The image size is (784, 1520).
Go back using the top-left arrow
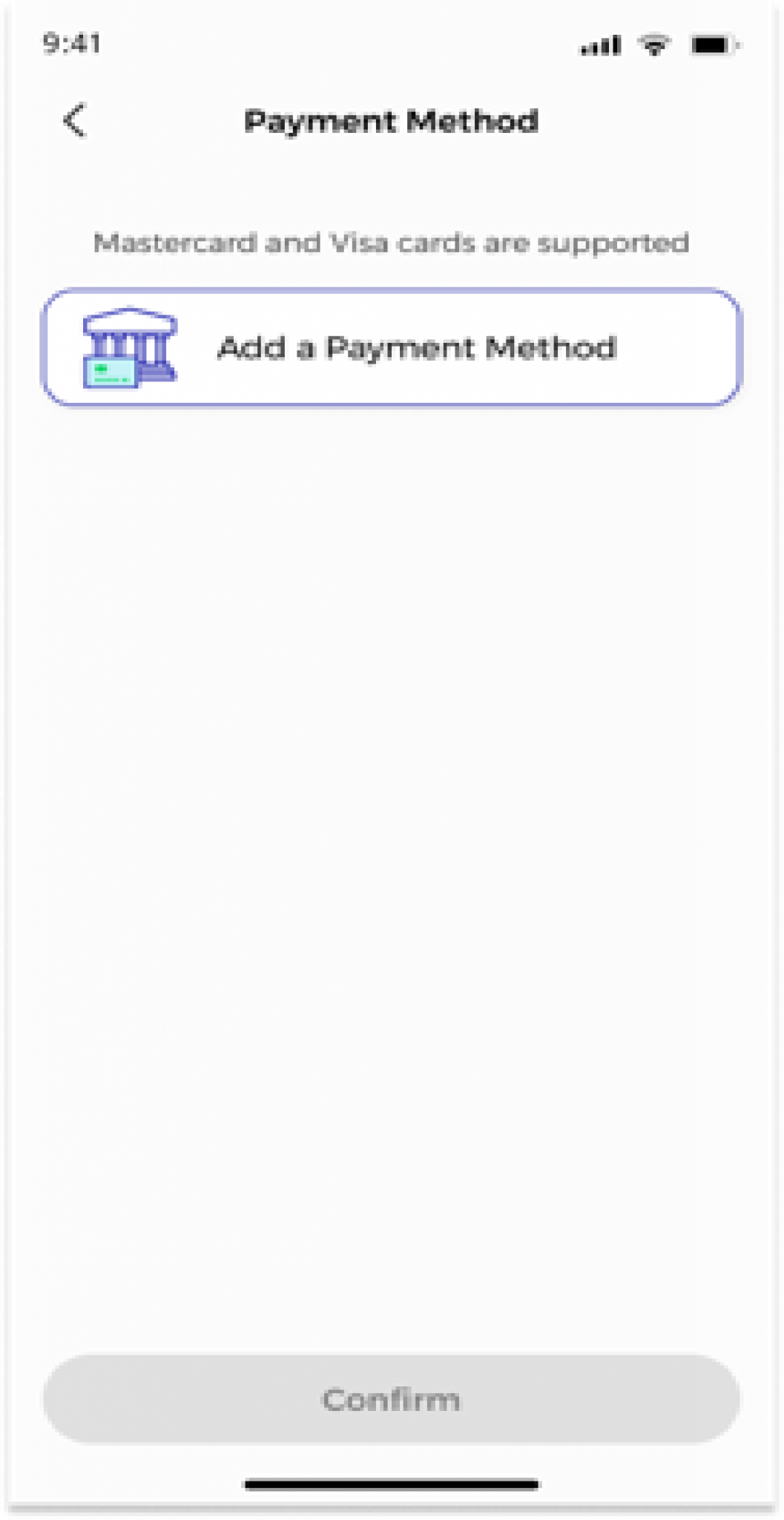pyautogui.click(x=75, y=120)
